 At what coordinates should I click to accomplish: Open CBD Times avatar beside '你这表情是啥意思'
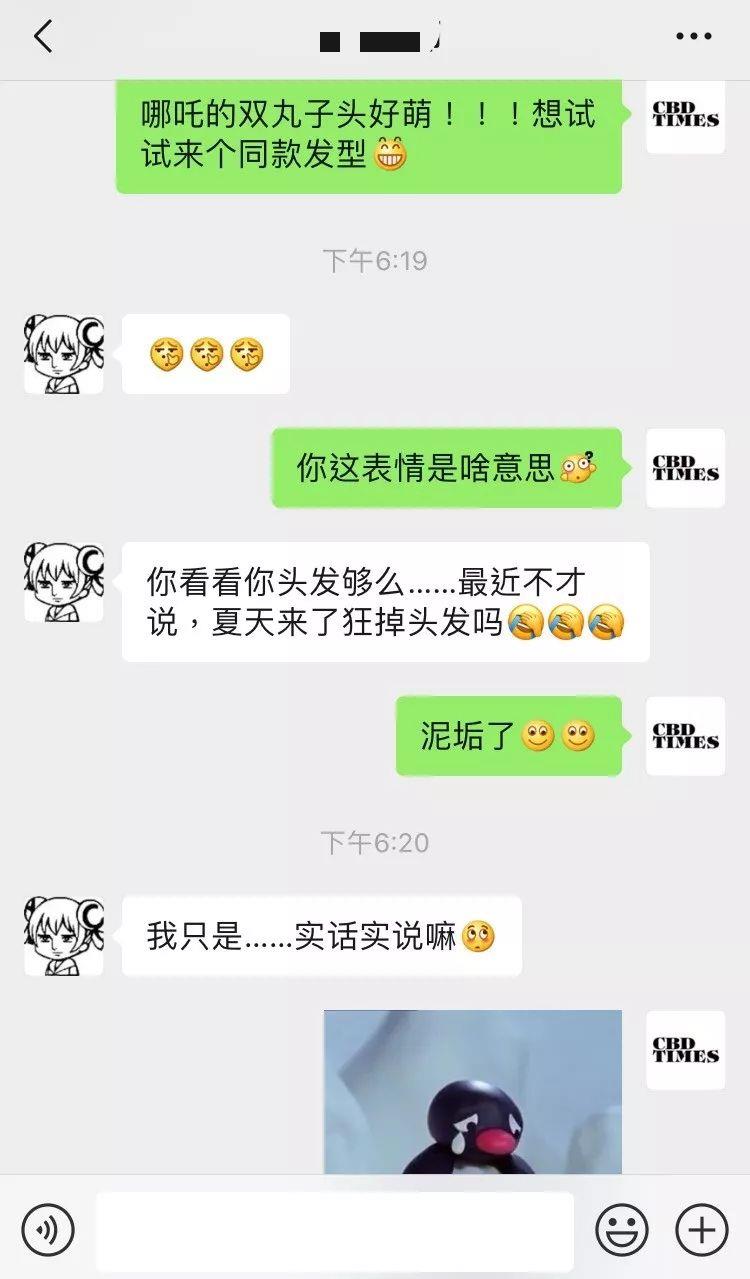pyautogui.click(x=685, y=468)
